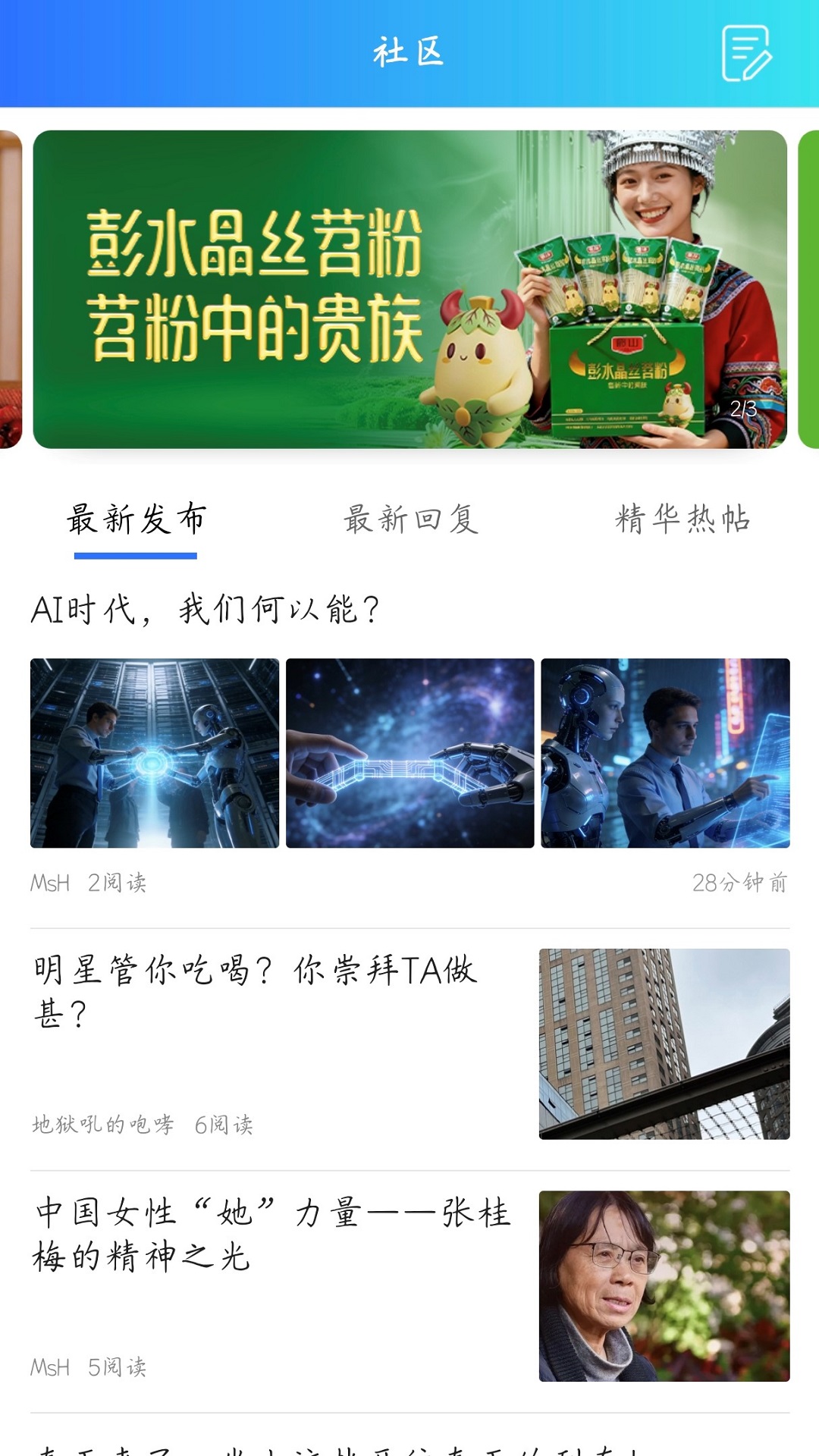Open the 彭水晶丝苕粉 banner advertisement

point(409,288)
